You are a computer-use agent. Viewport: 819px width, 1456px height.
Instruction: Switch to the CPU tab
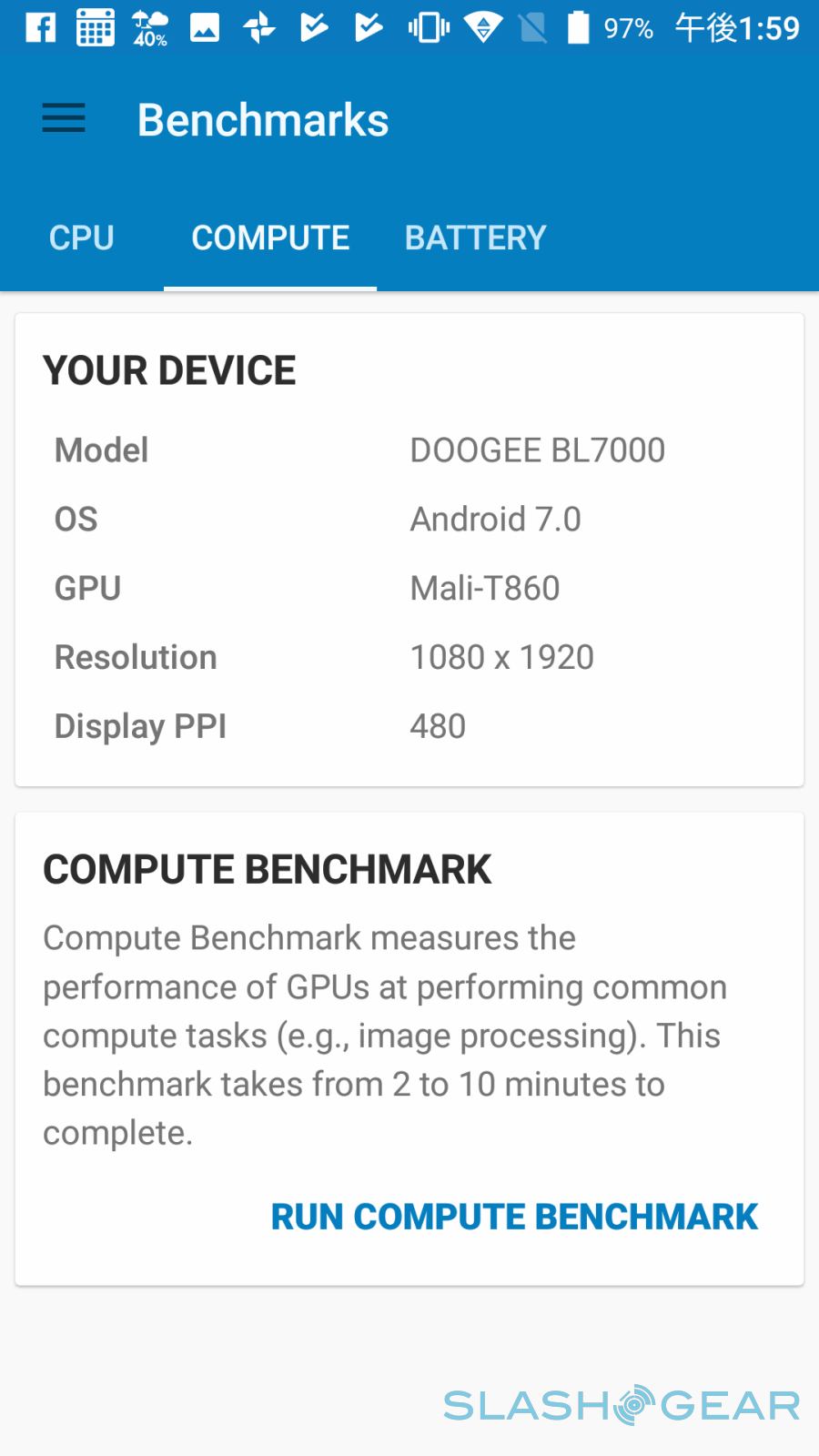point(82,238)
